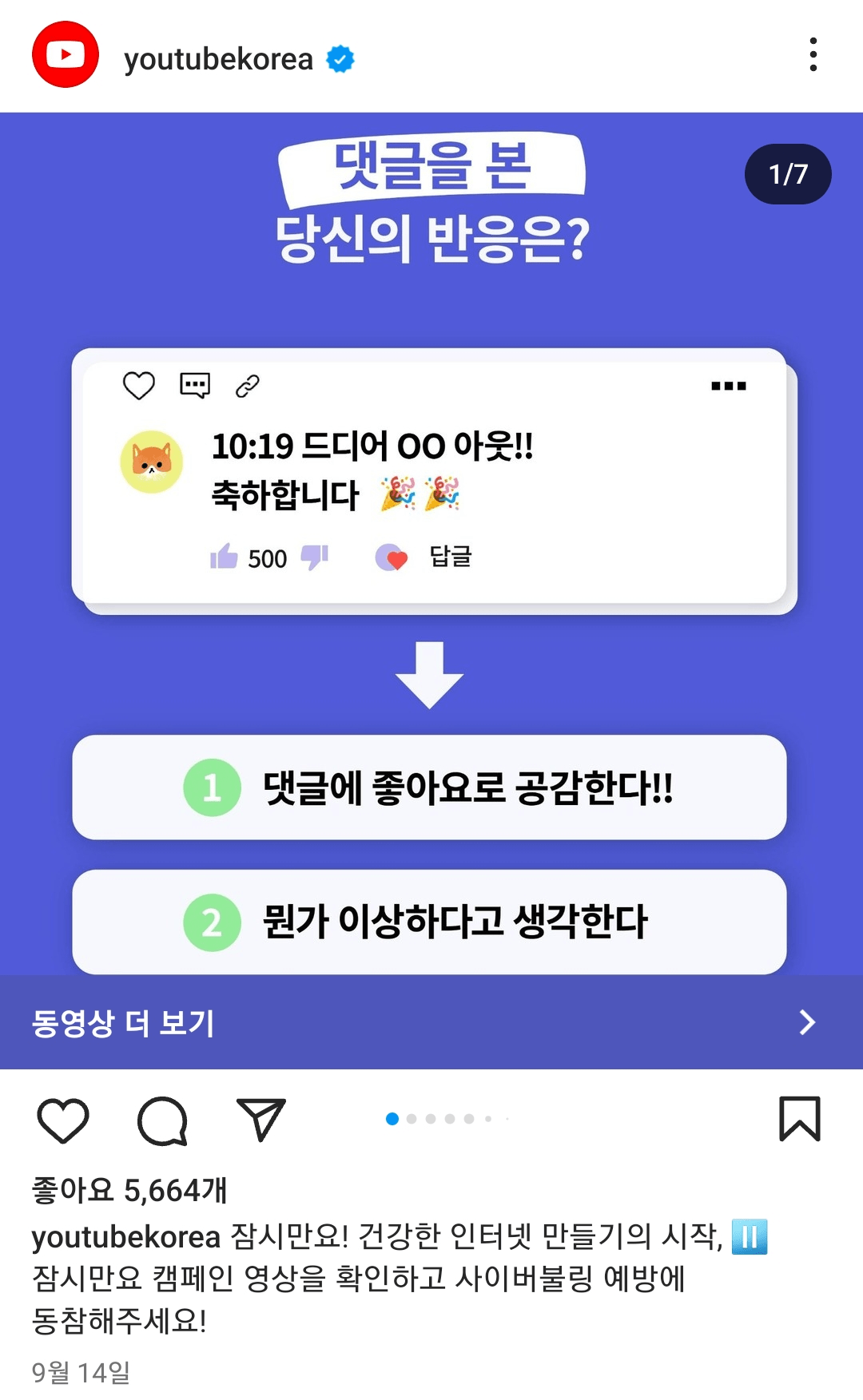863x1400 pixels.
Task: Open youtubekorea username in the post header
Action: pos(218,59)
